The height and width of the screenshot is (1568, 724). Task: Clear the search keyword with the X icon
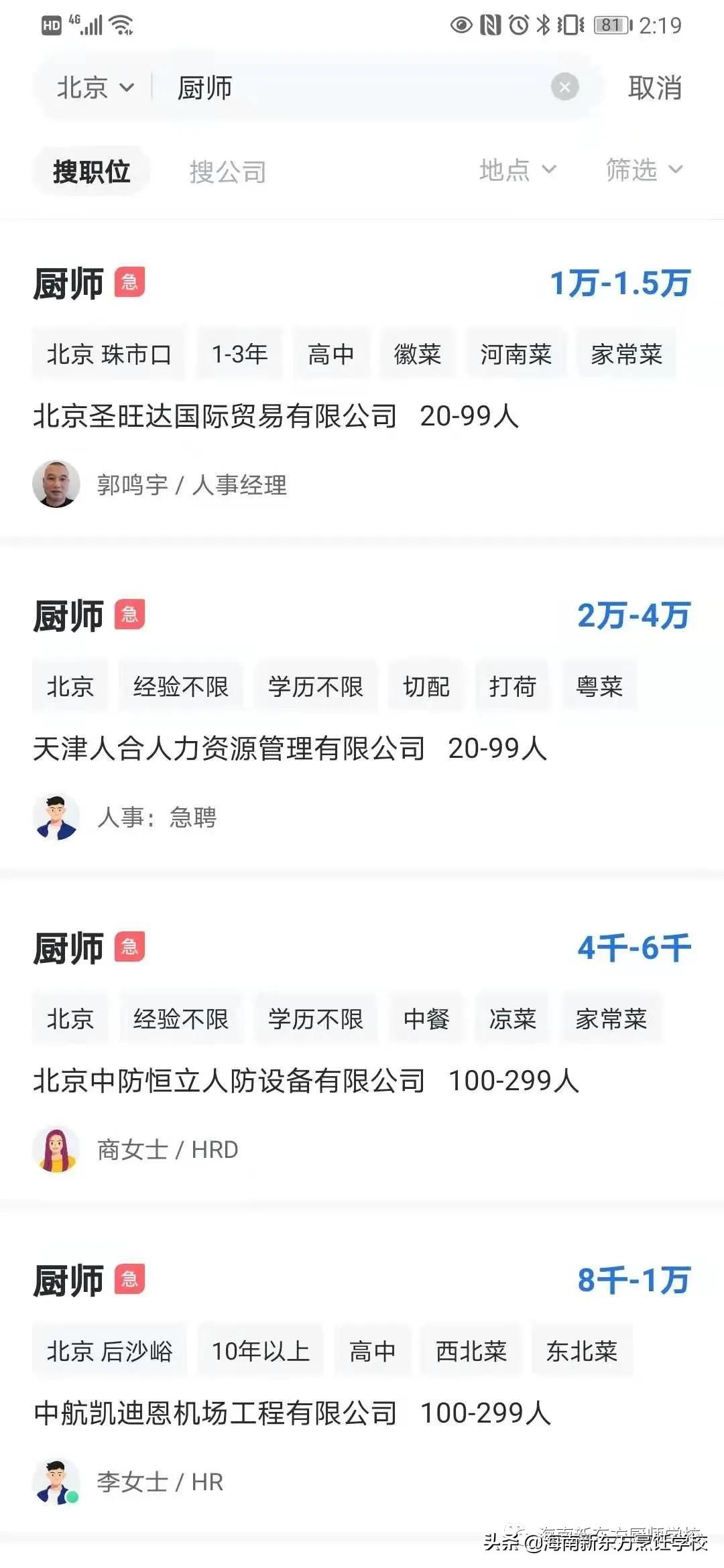coord(563,88)
